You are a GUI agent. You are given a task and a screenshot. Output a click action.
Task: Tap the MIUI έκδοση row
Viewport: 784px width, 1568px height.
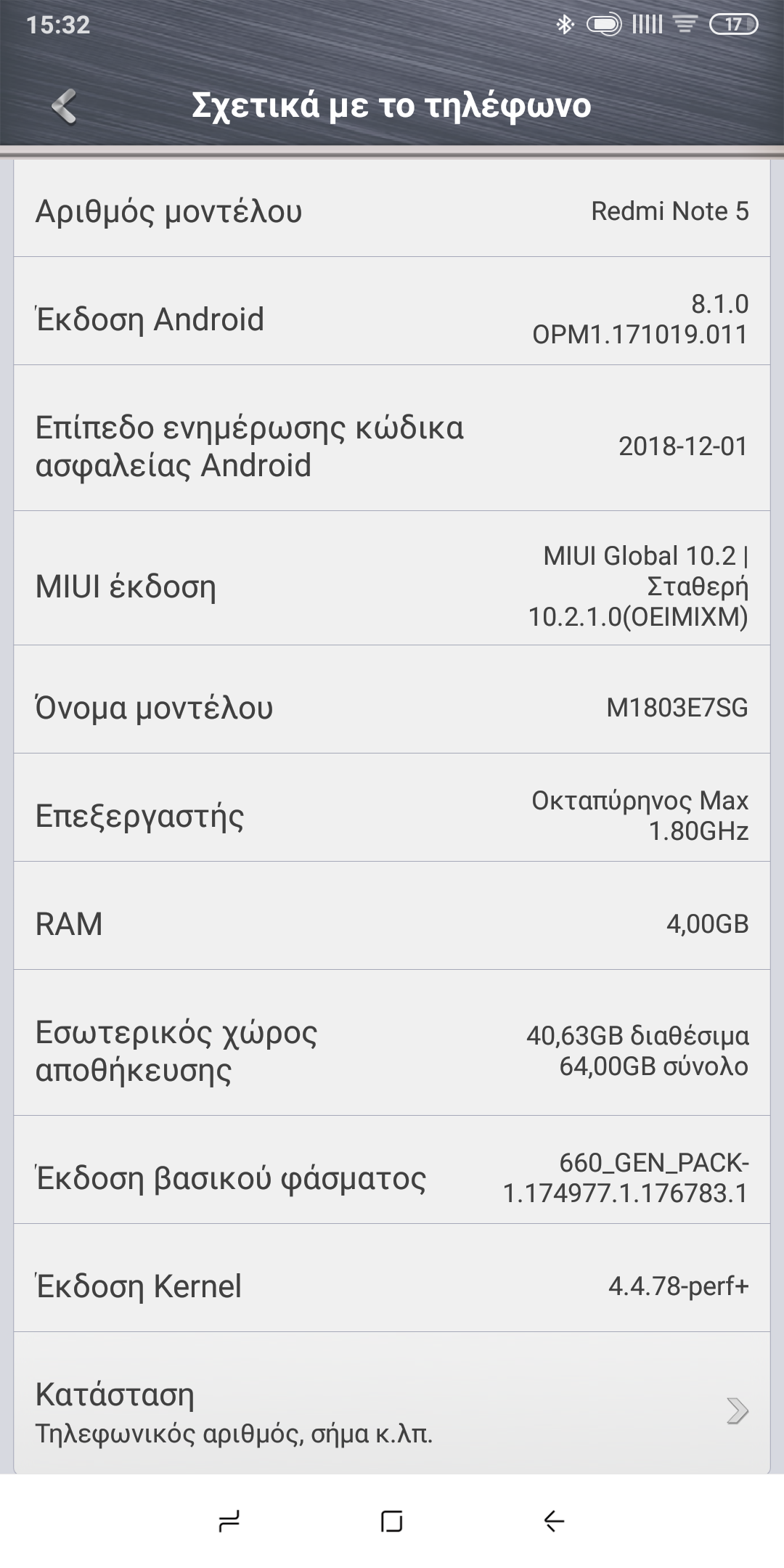pyautogui.click(x=392, y=586)
